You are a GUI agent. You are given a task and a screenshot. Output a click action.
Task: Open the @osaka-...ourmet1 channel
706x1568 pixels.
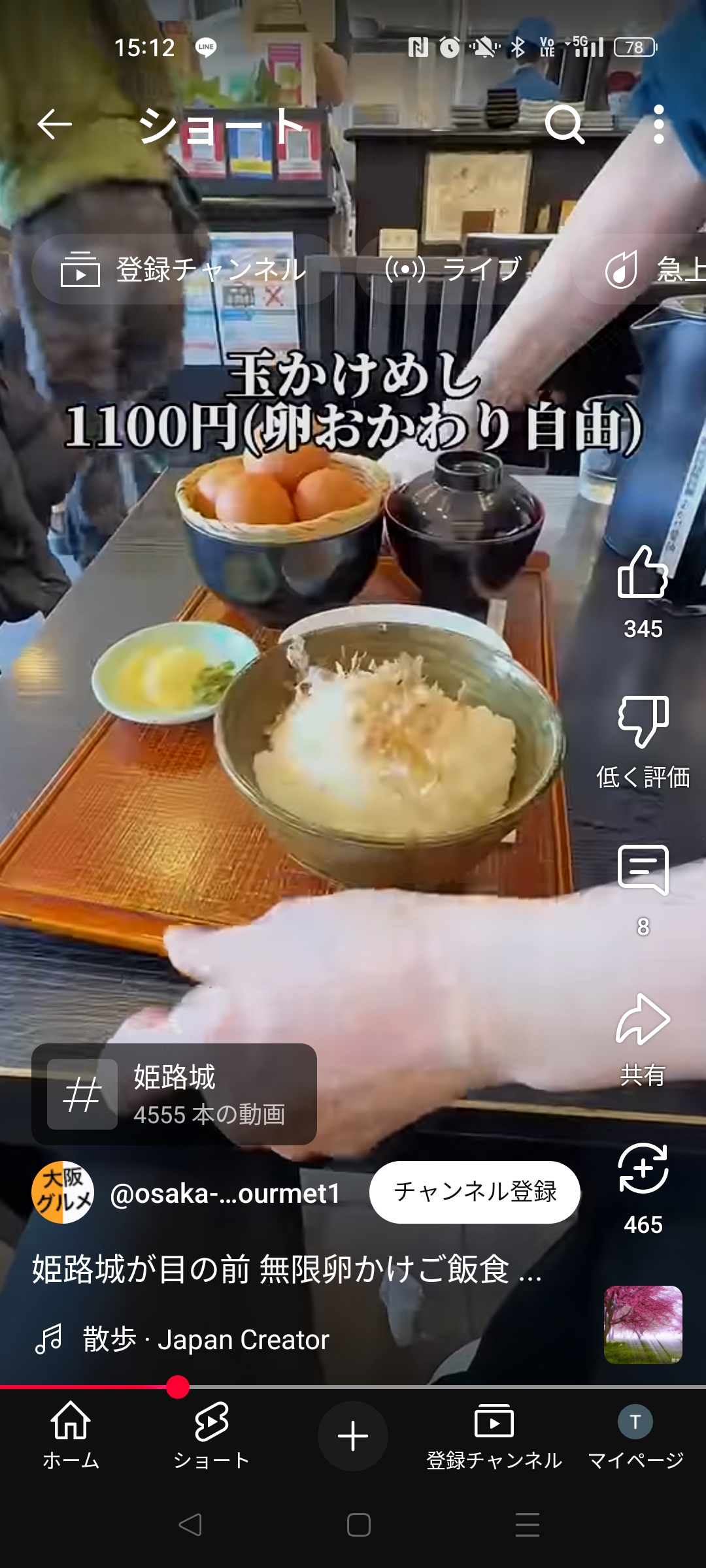(x=226, y=1193)
